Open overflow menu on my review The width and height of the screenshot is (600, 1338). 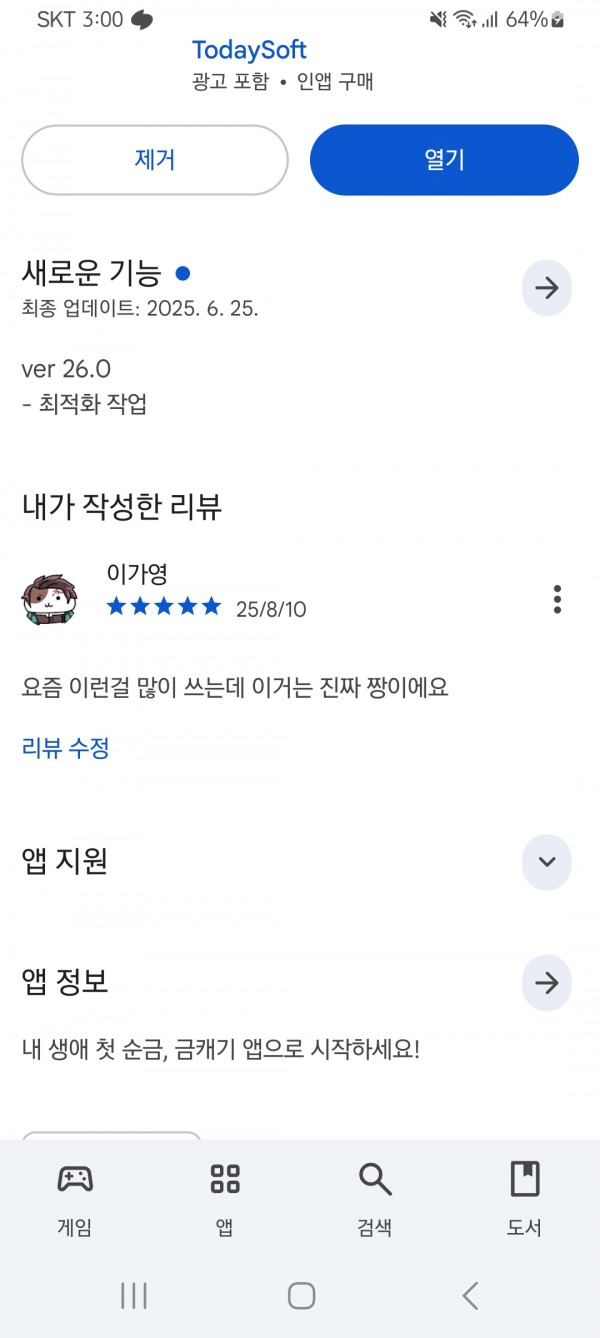pos(557,599)
